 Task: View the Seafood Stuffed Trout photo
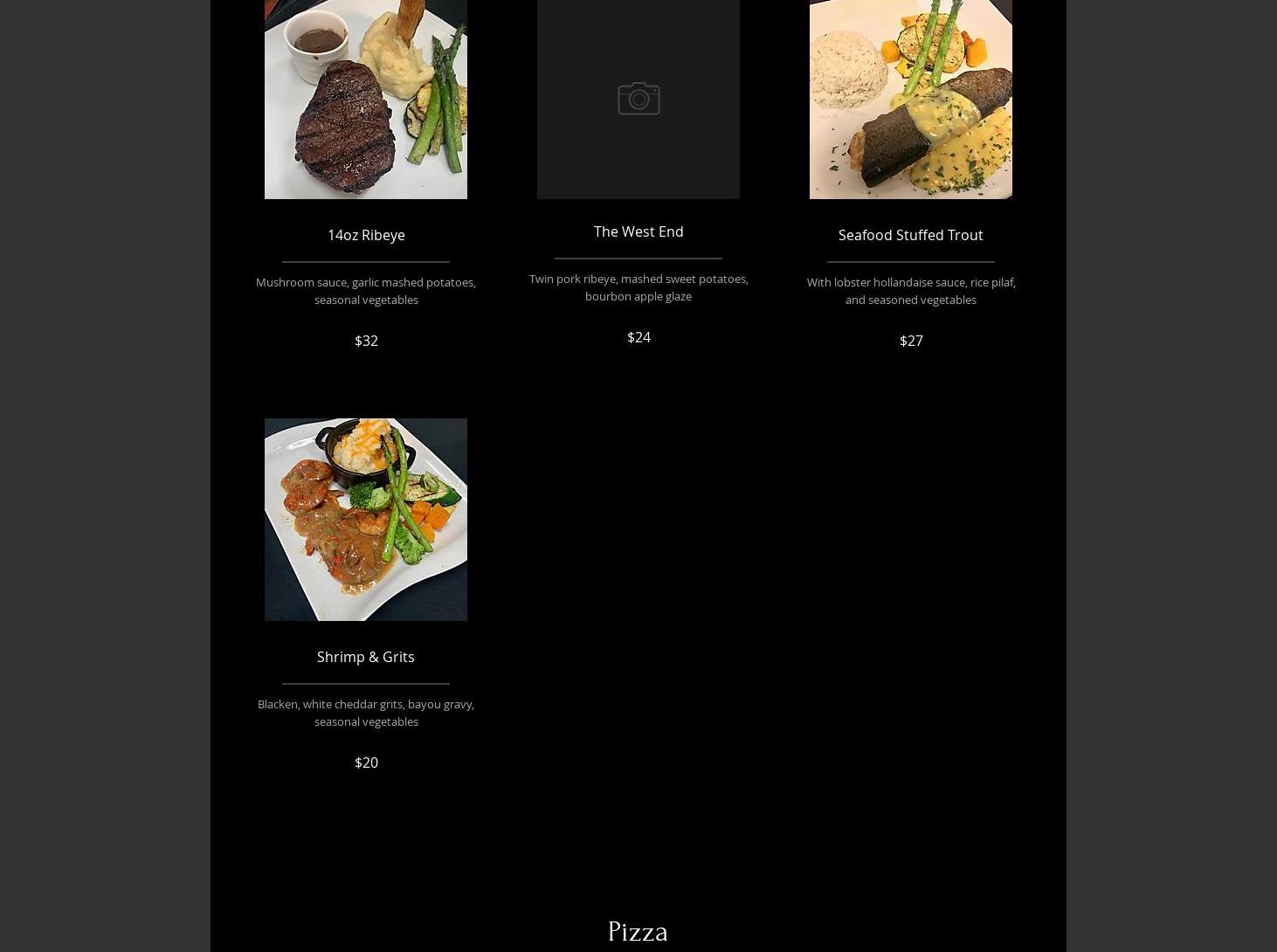[910, 99]
